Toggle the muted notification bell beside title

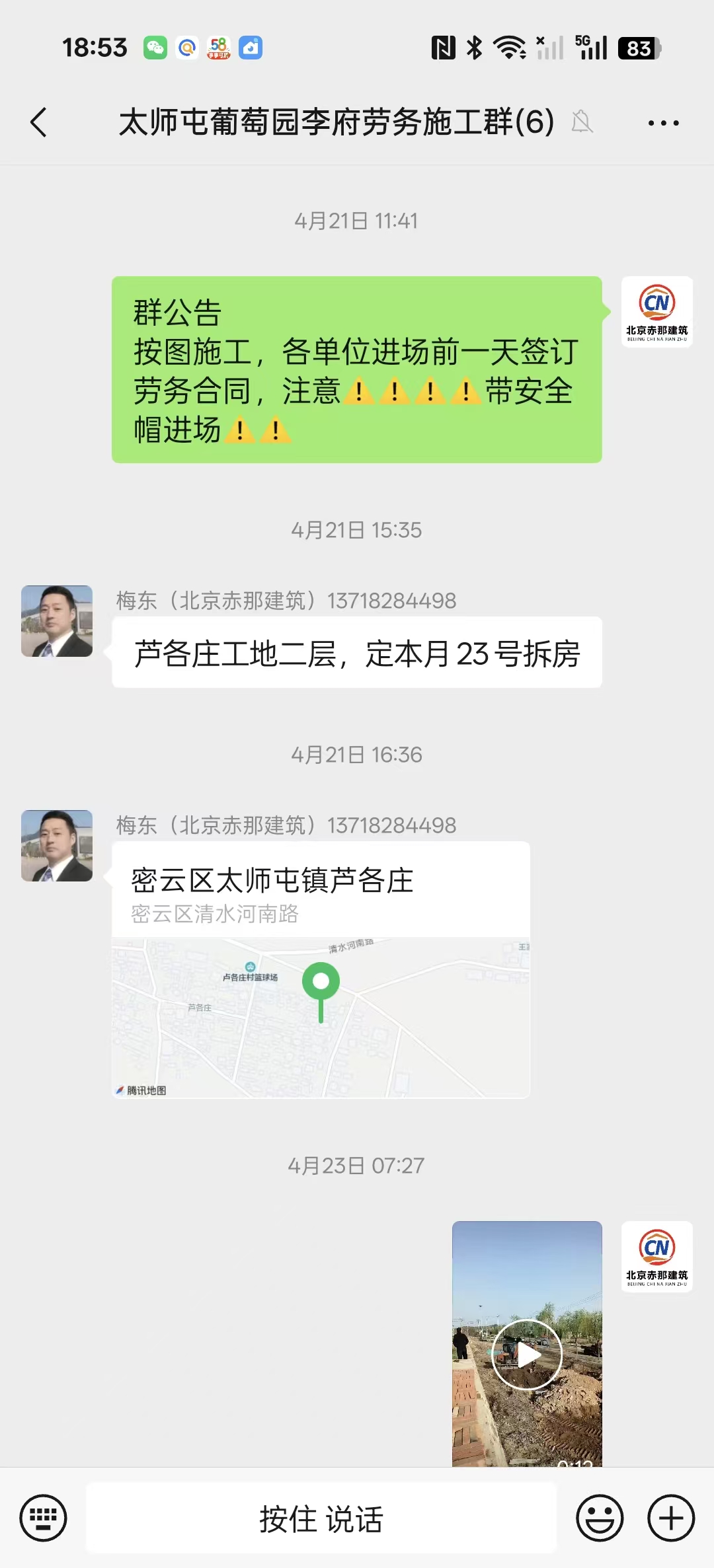click(x=580, y=122)
